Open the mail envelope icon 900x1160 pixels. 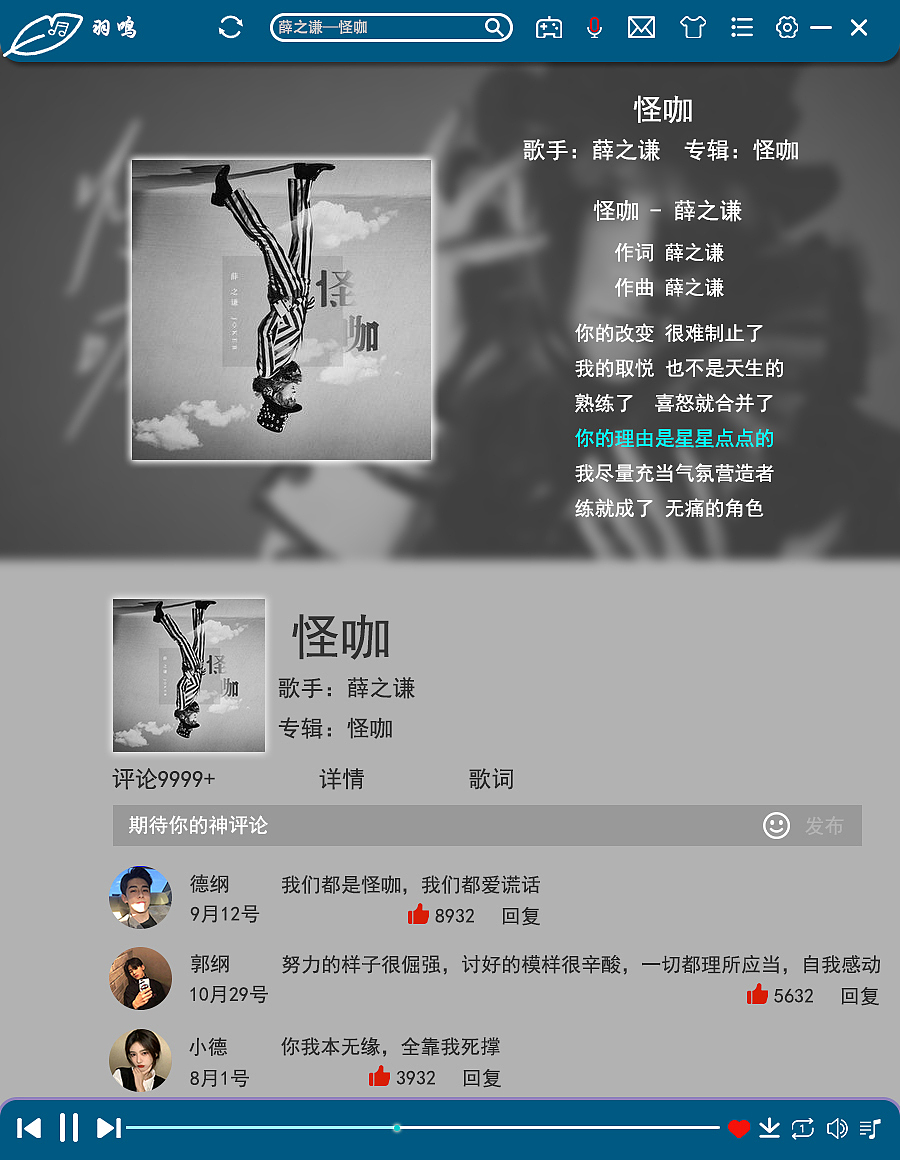point(642,27)
